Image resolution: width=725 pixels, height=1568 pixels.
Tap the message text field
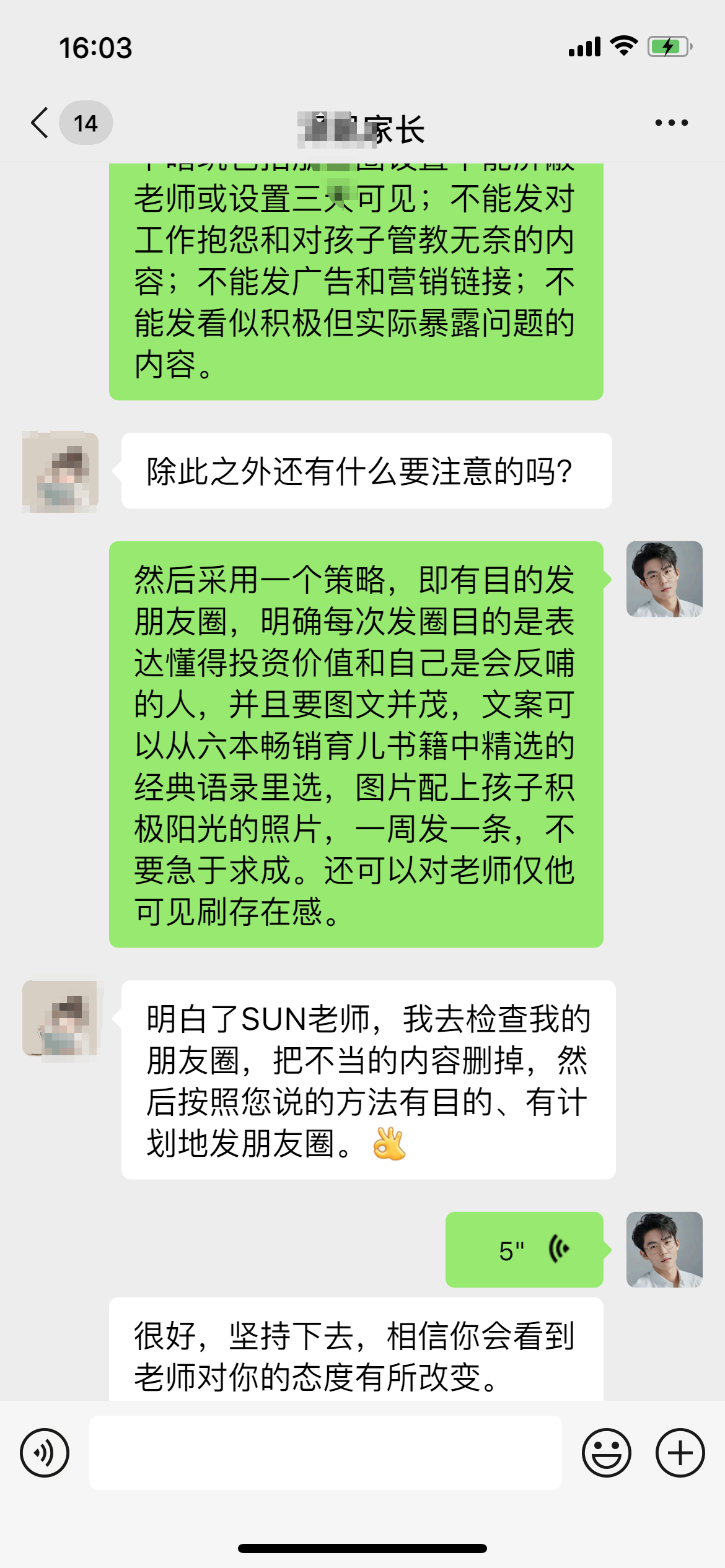coord(325,1453)
